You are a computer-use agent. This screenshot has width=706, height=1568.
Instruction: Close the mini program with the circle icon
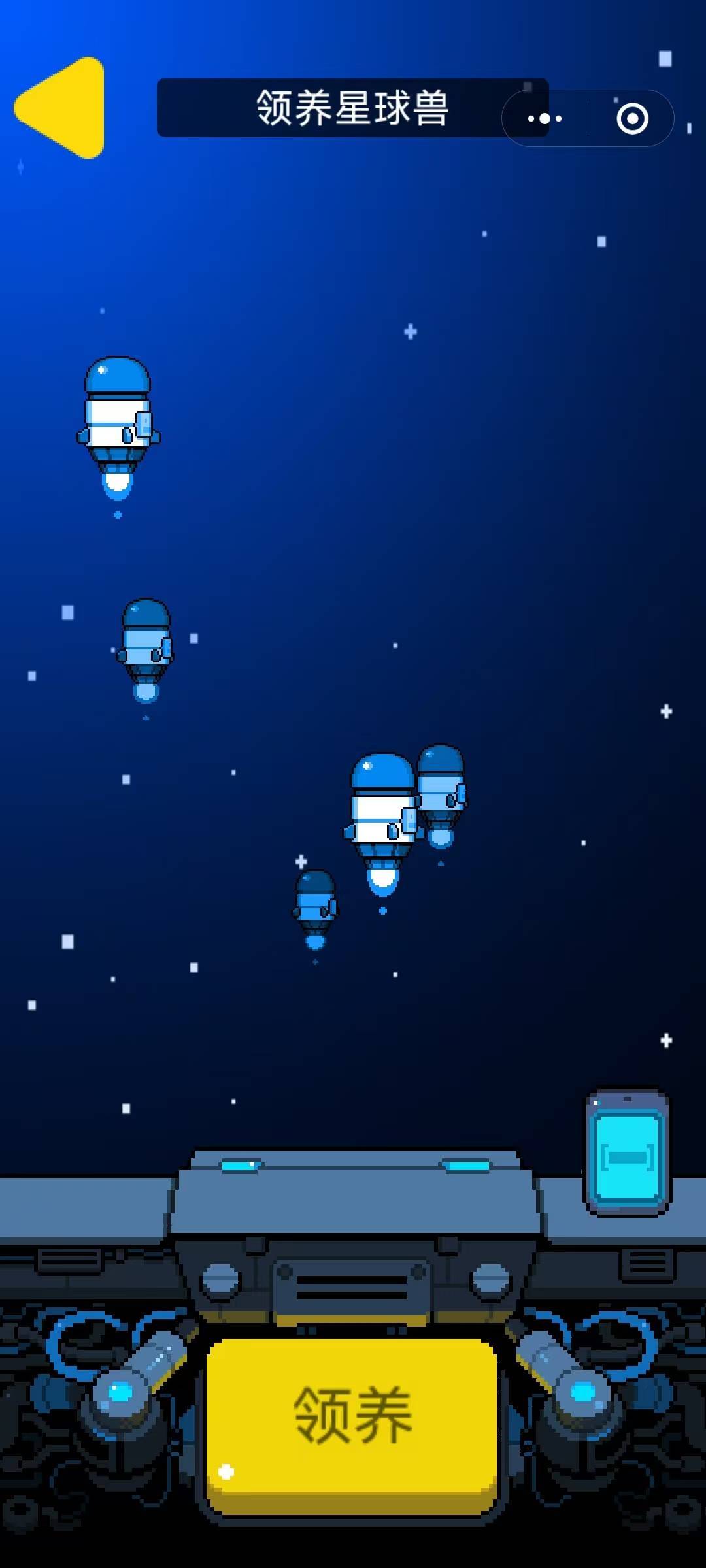click(x=632, y=118)
